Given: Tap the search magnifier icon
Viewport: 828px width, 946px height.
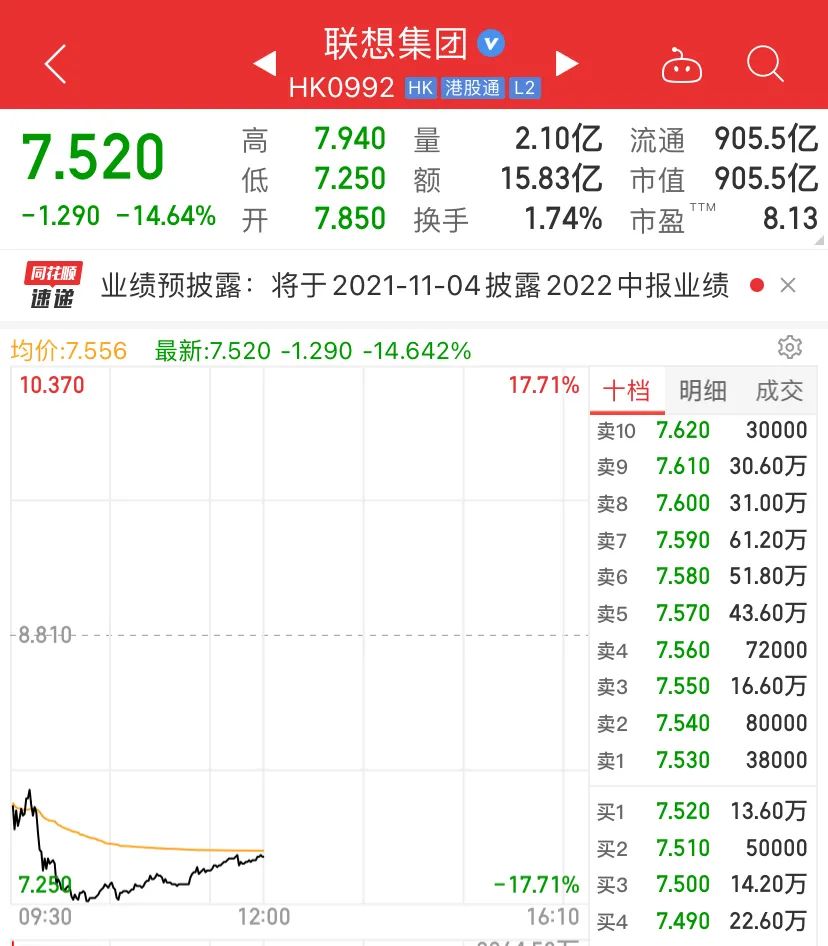Looking at the screenshot, I should [x=765, y=63].
